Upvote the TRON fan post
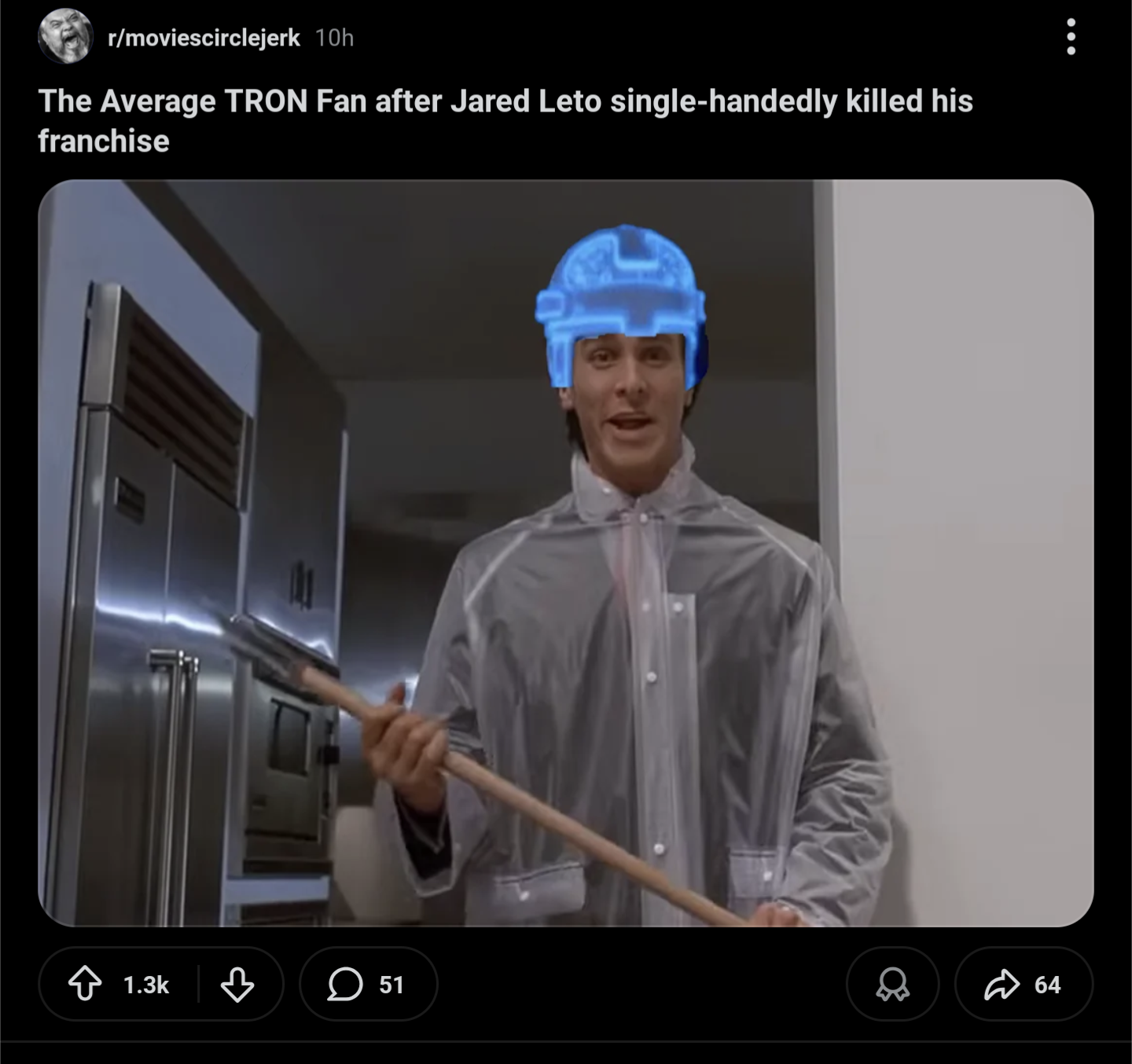Image resolution: width=1132 pixels, height=1064 pixels. (85, 984)
